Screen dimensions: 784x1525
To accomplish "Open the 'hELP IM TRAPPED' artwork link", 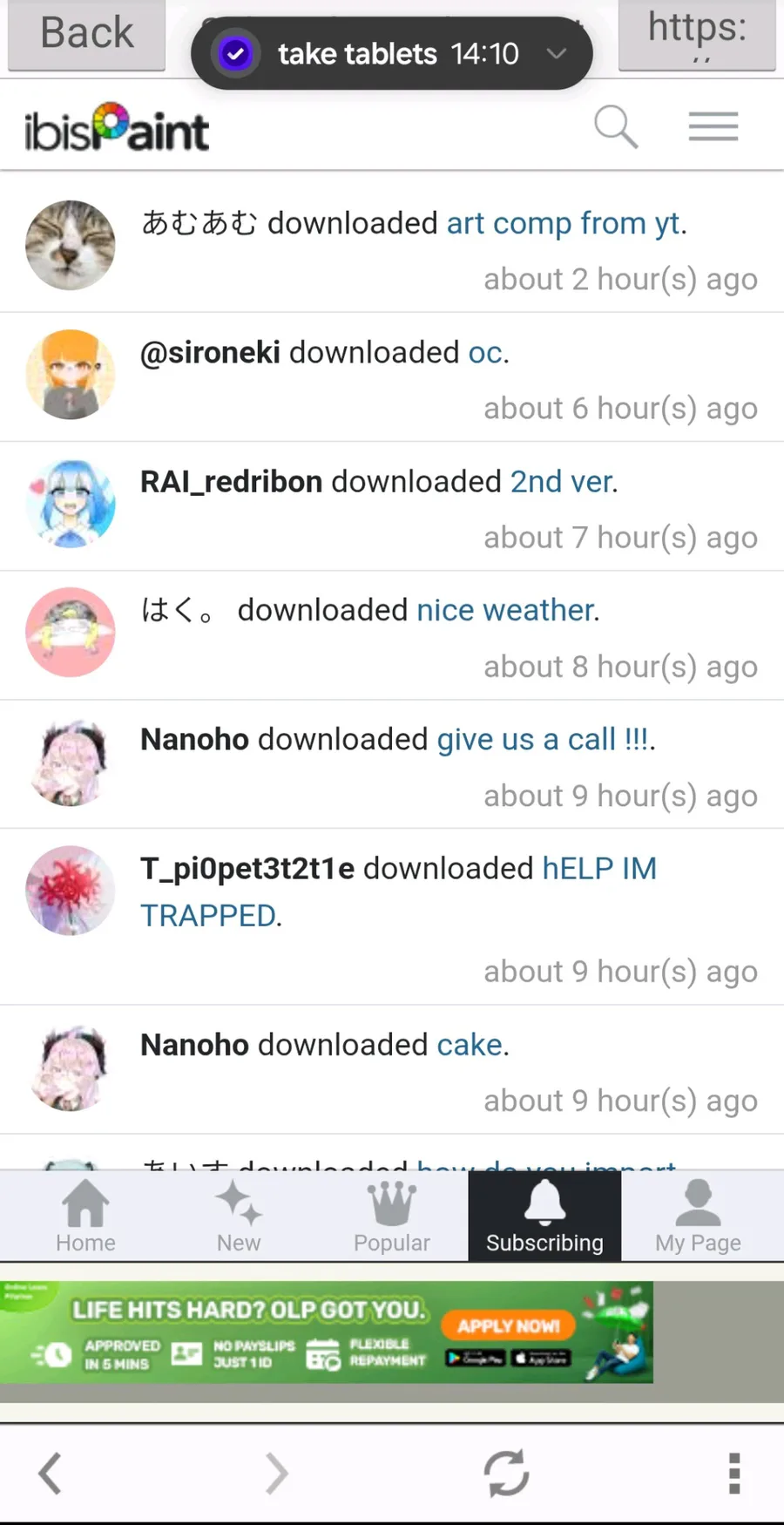I will click(598, 869).
